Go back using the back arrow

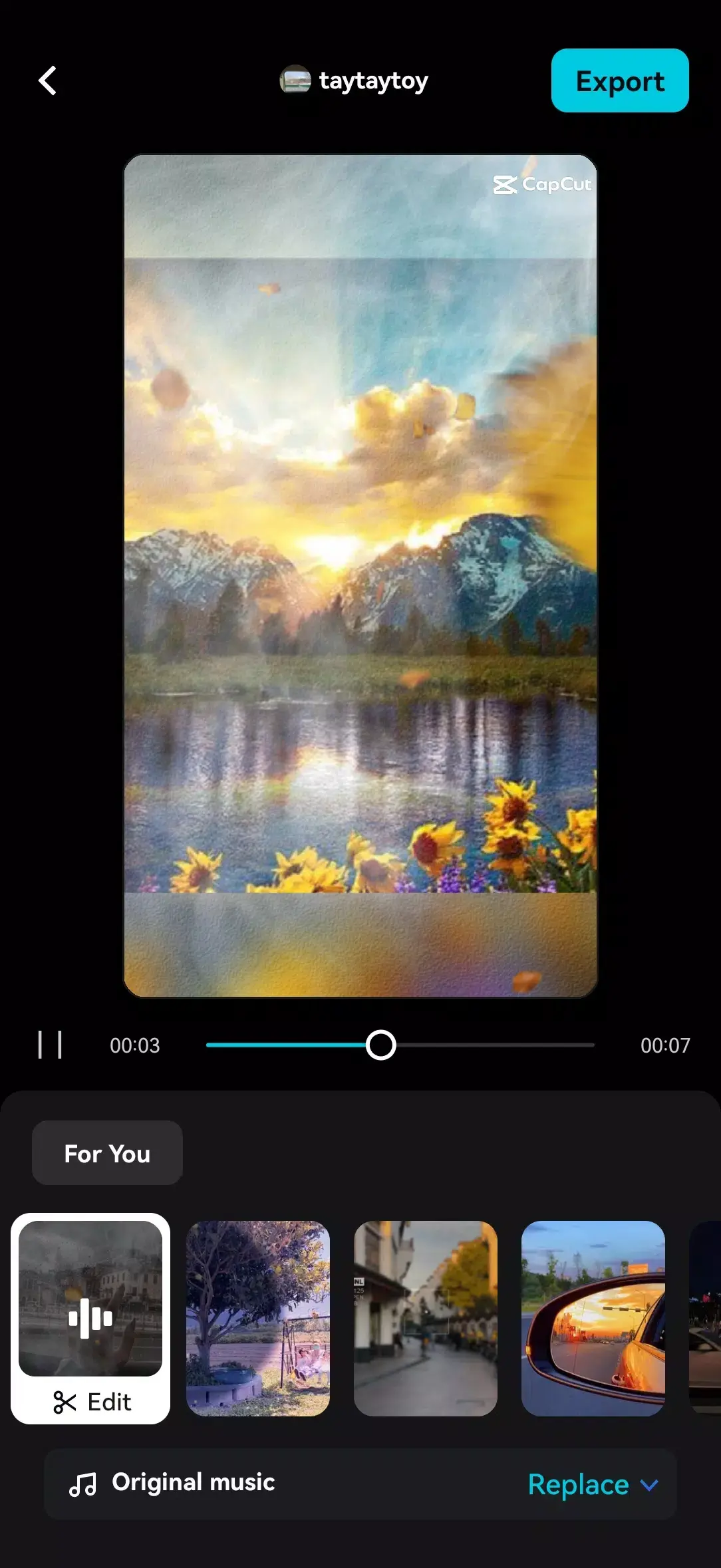click(x=47, y=80)
